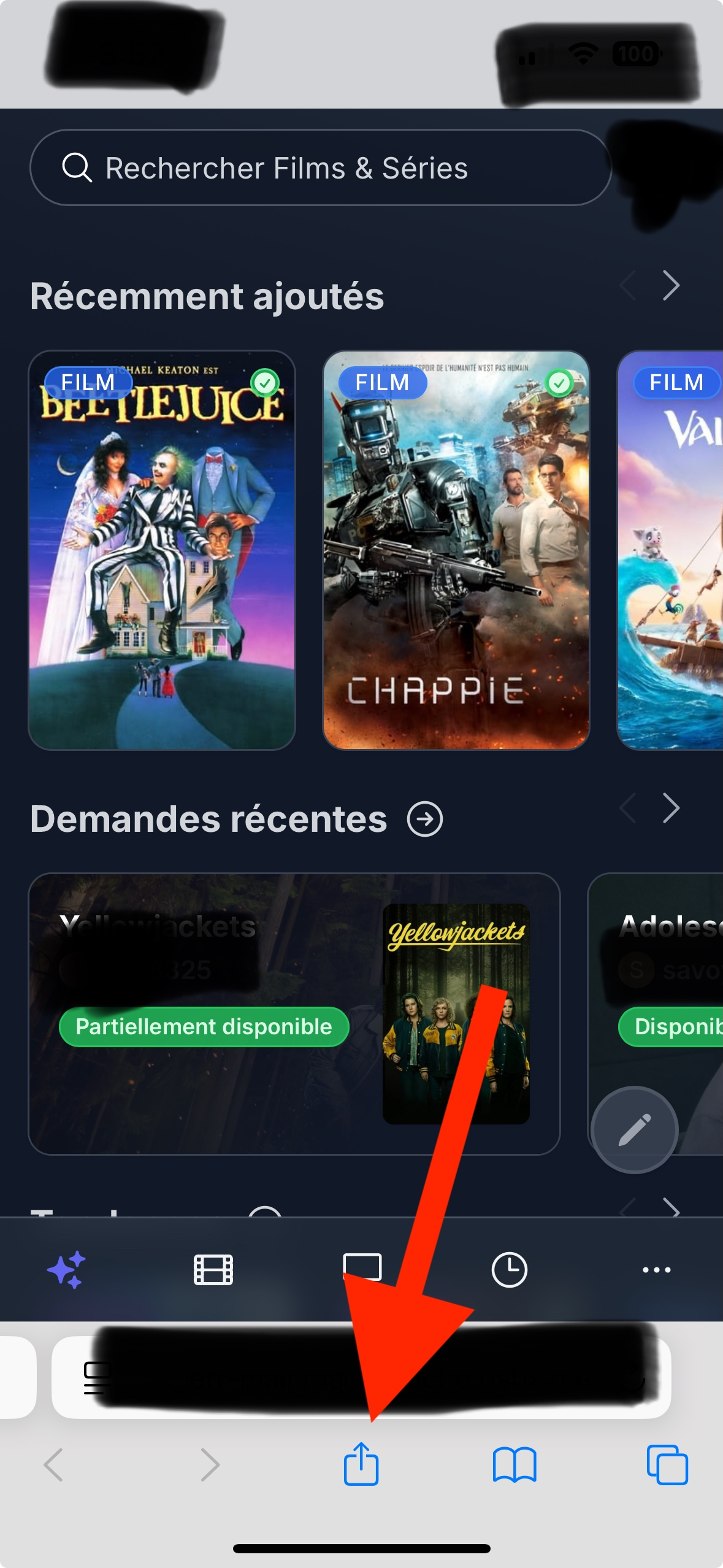Viewport: 723px width, 1568px height.
Task: Open the Demandes récentes full list arrow
Action: [425, 819]
